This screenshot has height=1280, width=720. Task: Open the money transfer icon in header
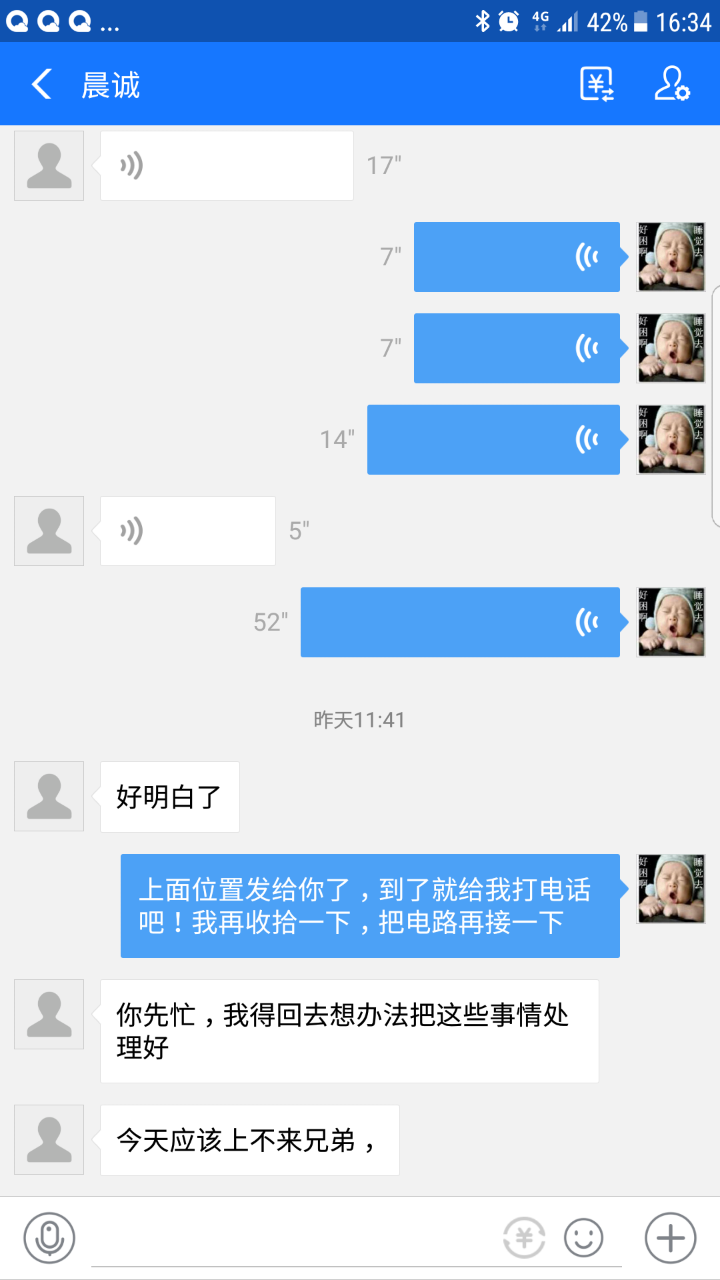click(597, 85)
